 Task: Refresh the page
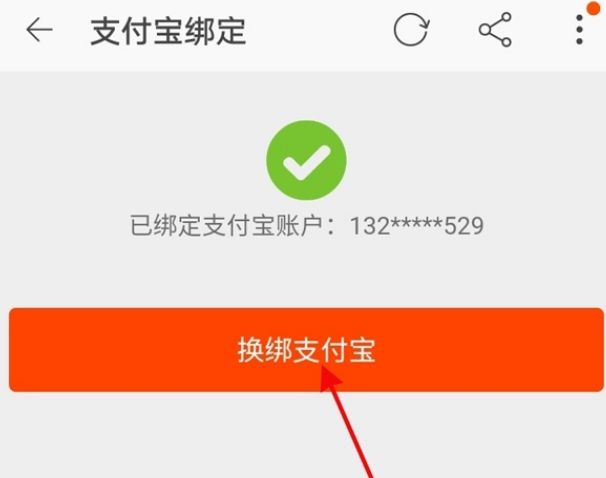(x=410, y=30)
